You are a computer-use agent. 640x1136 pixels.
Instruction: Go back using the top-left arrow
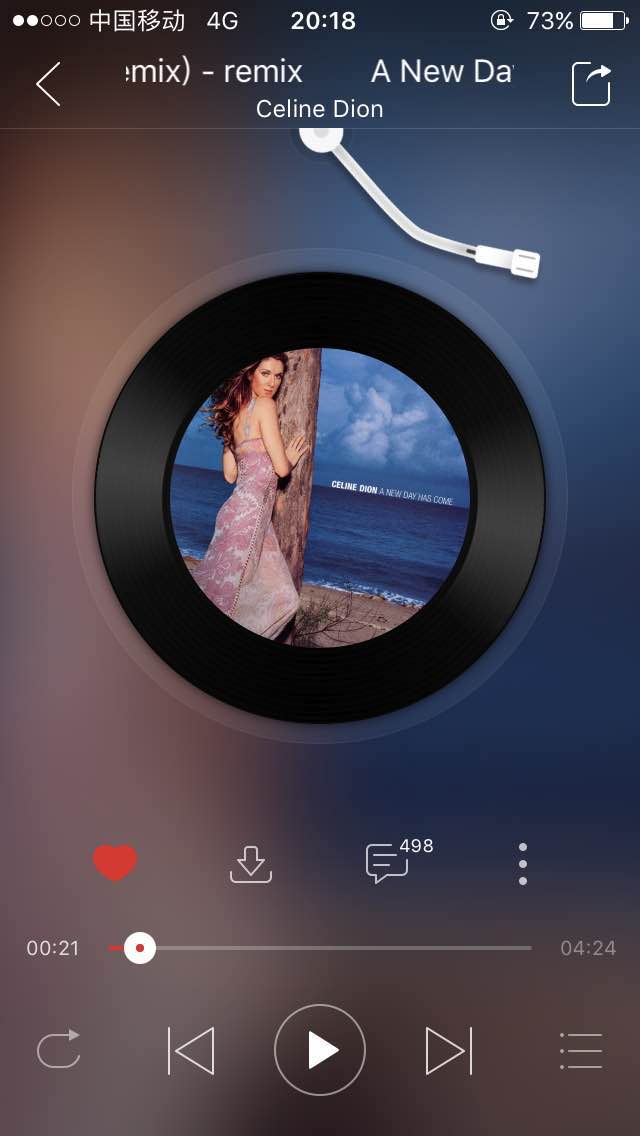click(48, 84)
